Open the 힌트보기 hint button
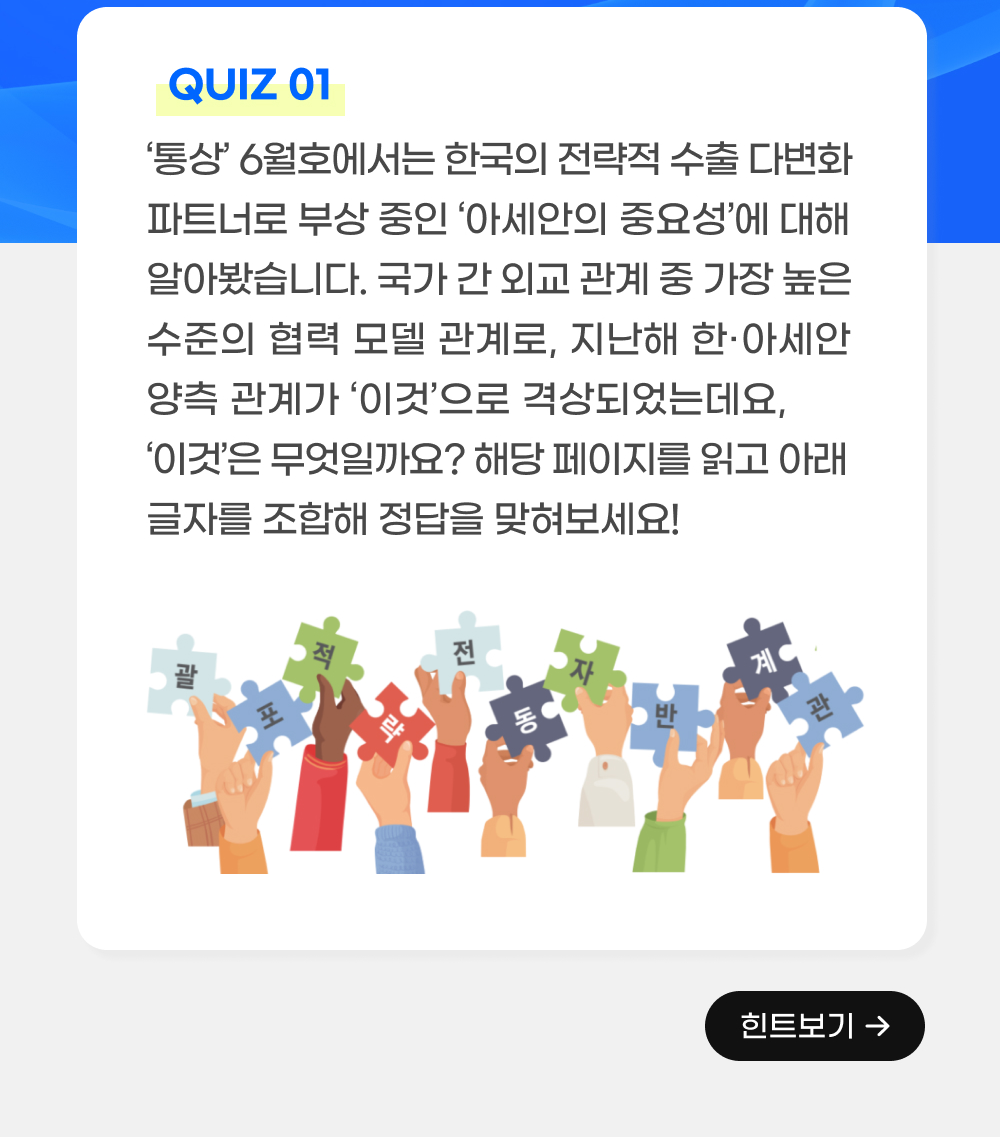This screenshot has width=1000, height=1137. click(x=814, y=1026)
